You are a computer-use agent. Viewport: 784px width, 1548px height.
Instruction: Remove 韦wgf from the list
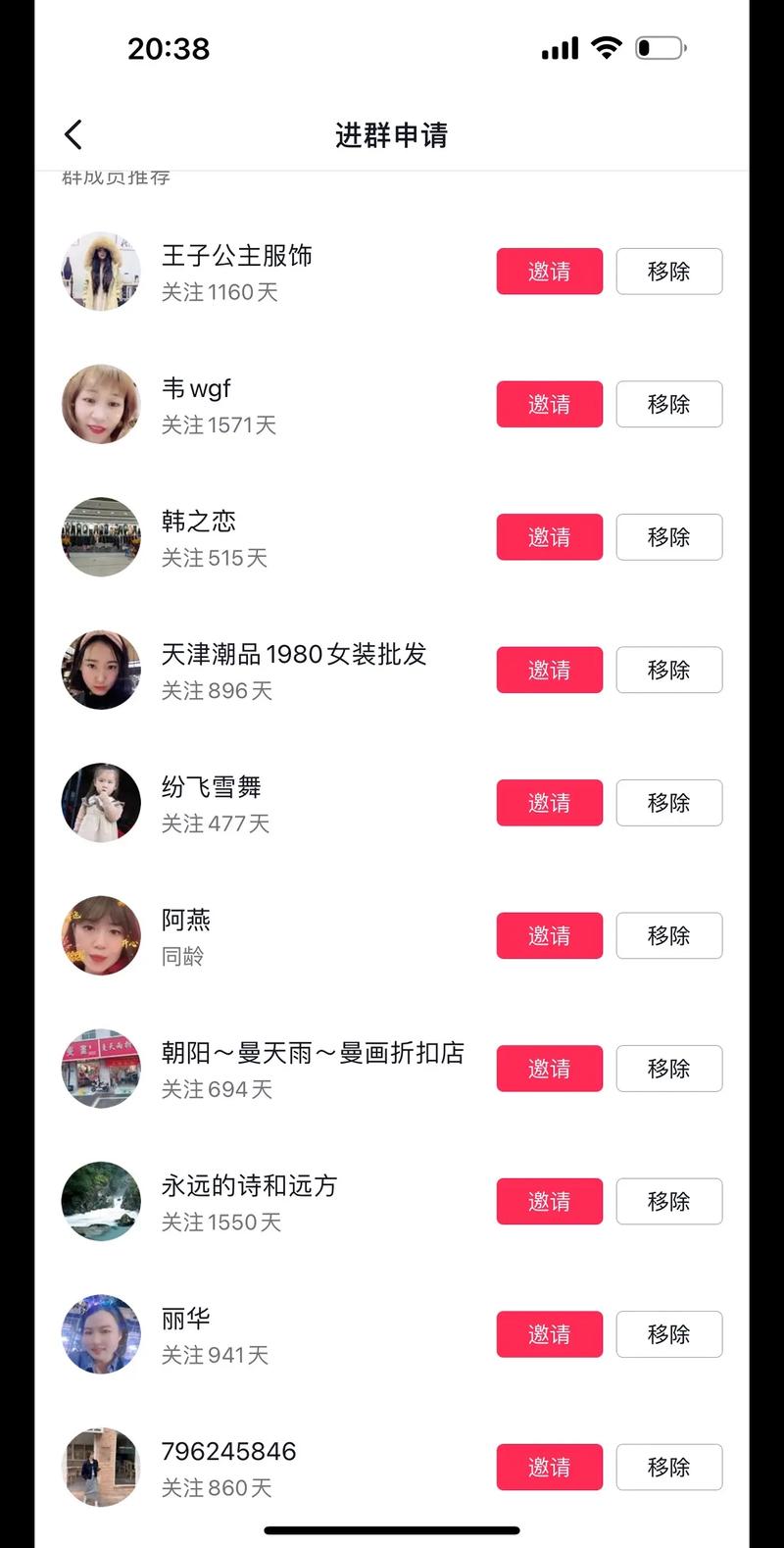[668, 404]
